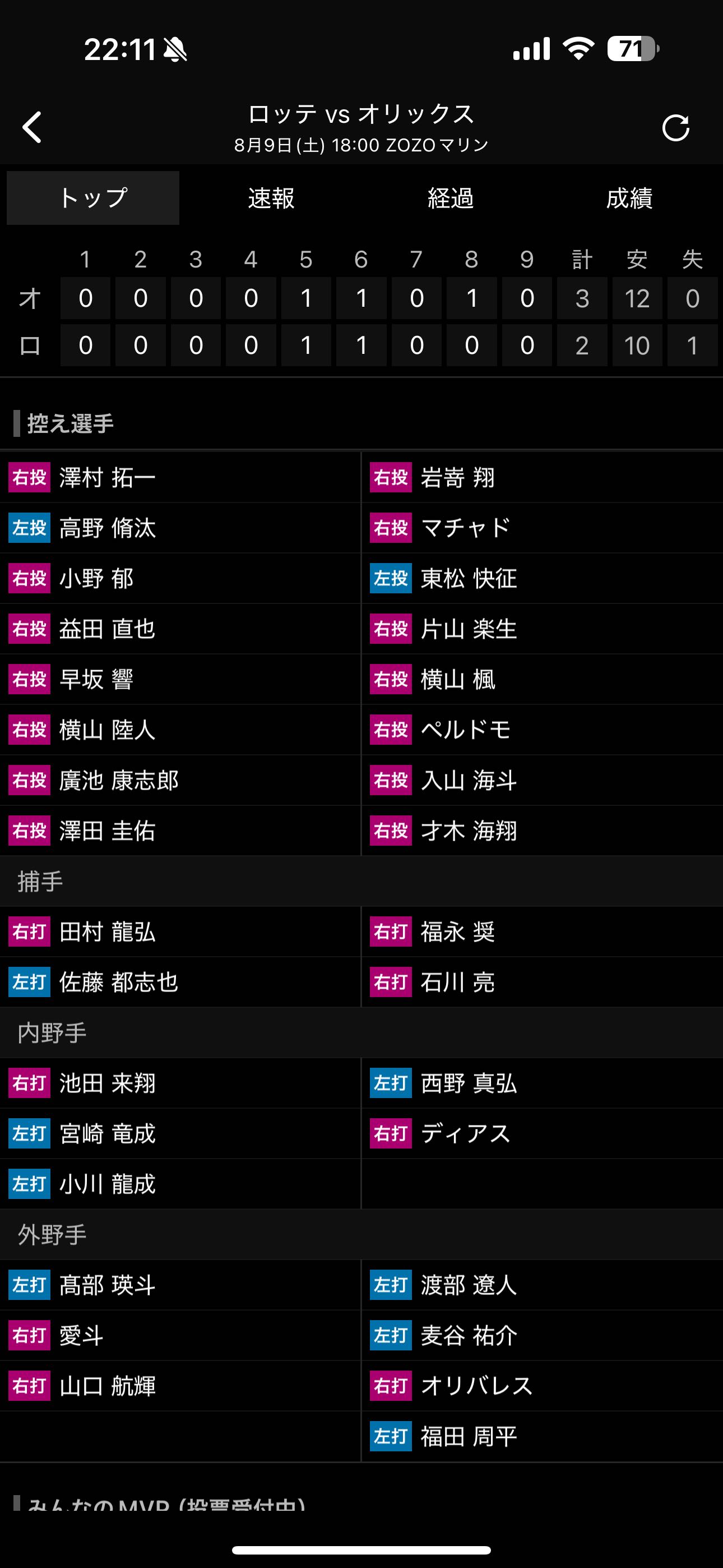Open player 髙部 瑛斗
Image resolution: width=723 pixels, height=1568 pixels.
pos(107,1285)
